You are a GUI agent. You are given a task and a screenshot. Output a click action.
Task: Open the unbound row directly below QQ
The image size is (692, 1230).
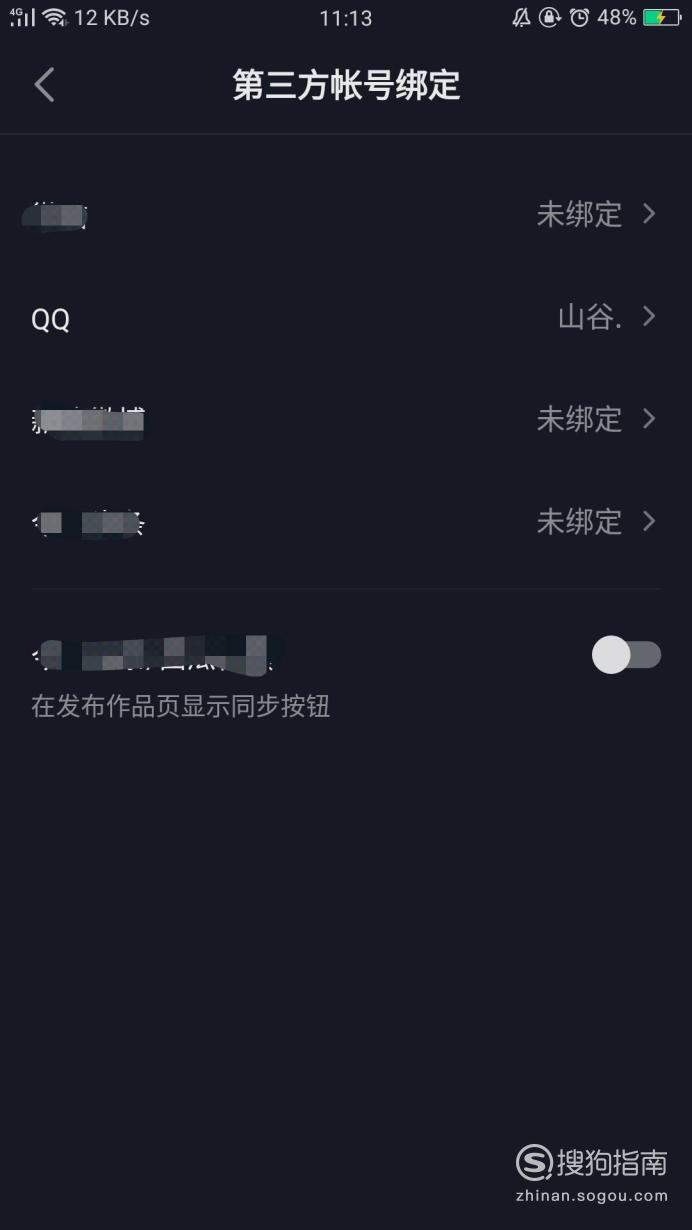346,419
